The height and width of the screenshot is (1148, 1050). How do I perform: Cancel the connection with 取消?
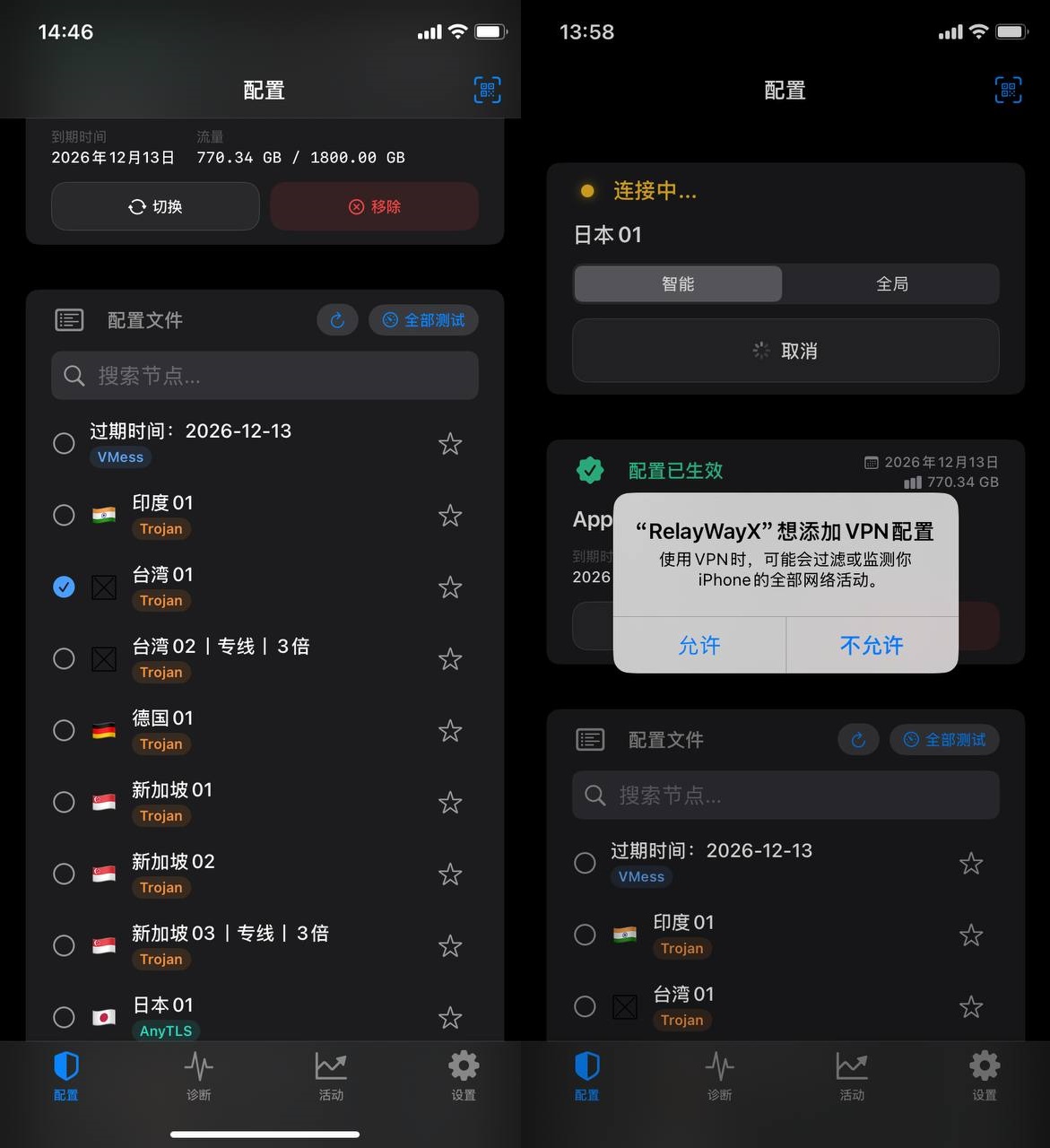785,351
